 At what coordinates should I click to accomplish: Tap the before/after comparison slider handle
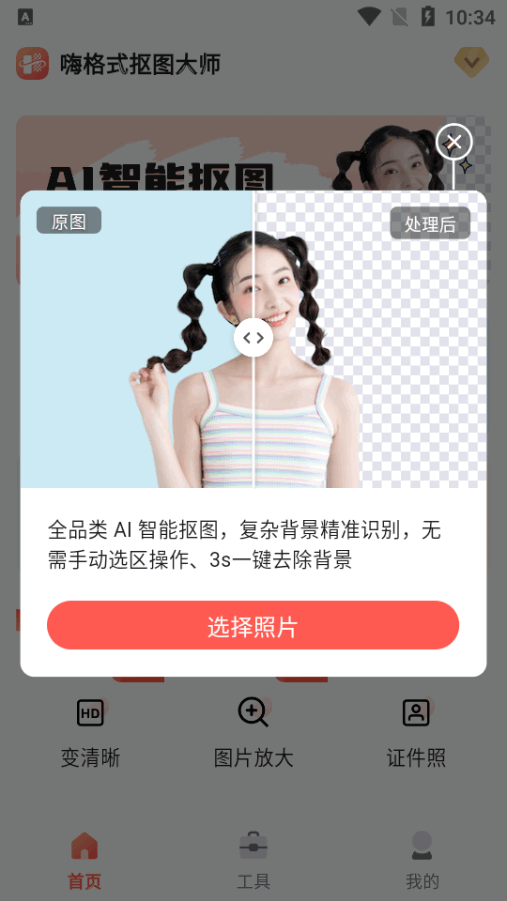point(253,337)
